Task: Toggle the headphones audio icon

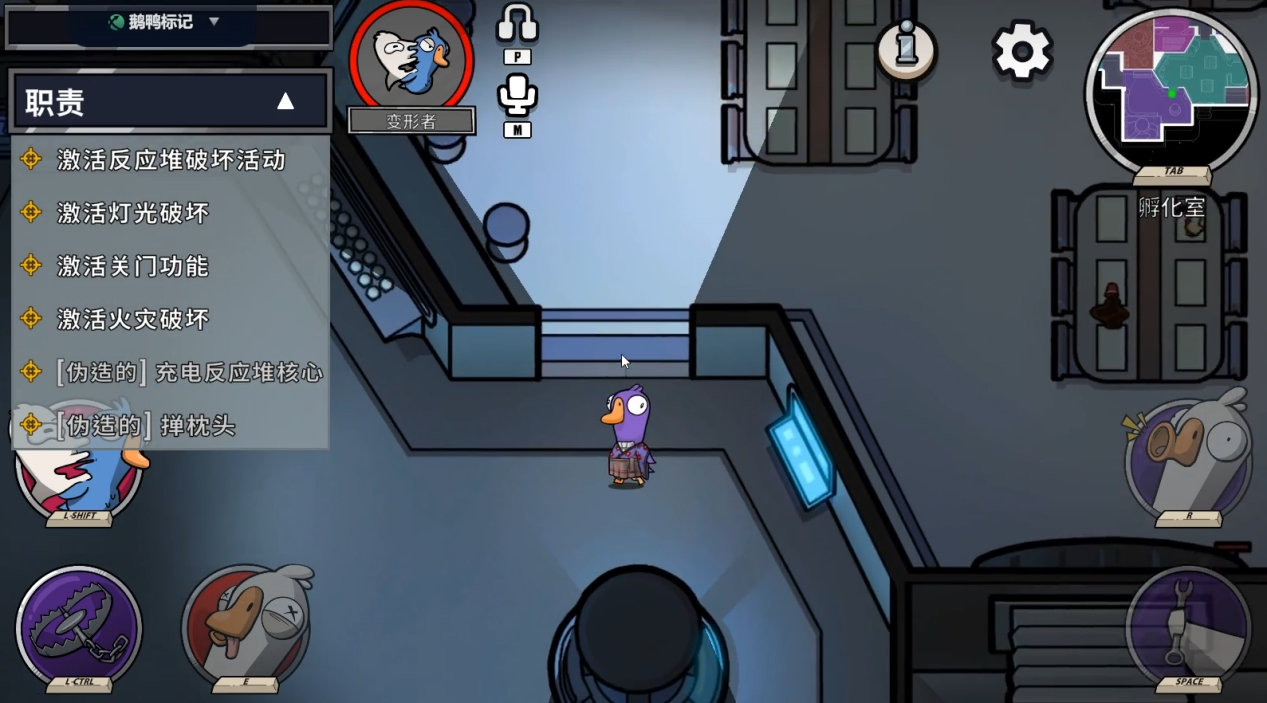Action: pyautogui.click(x=517, y=24)
